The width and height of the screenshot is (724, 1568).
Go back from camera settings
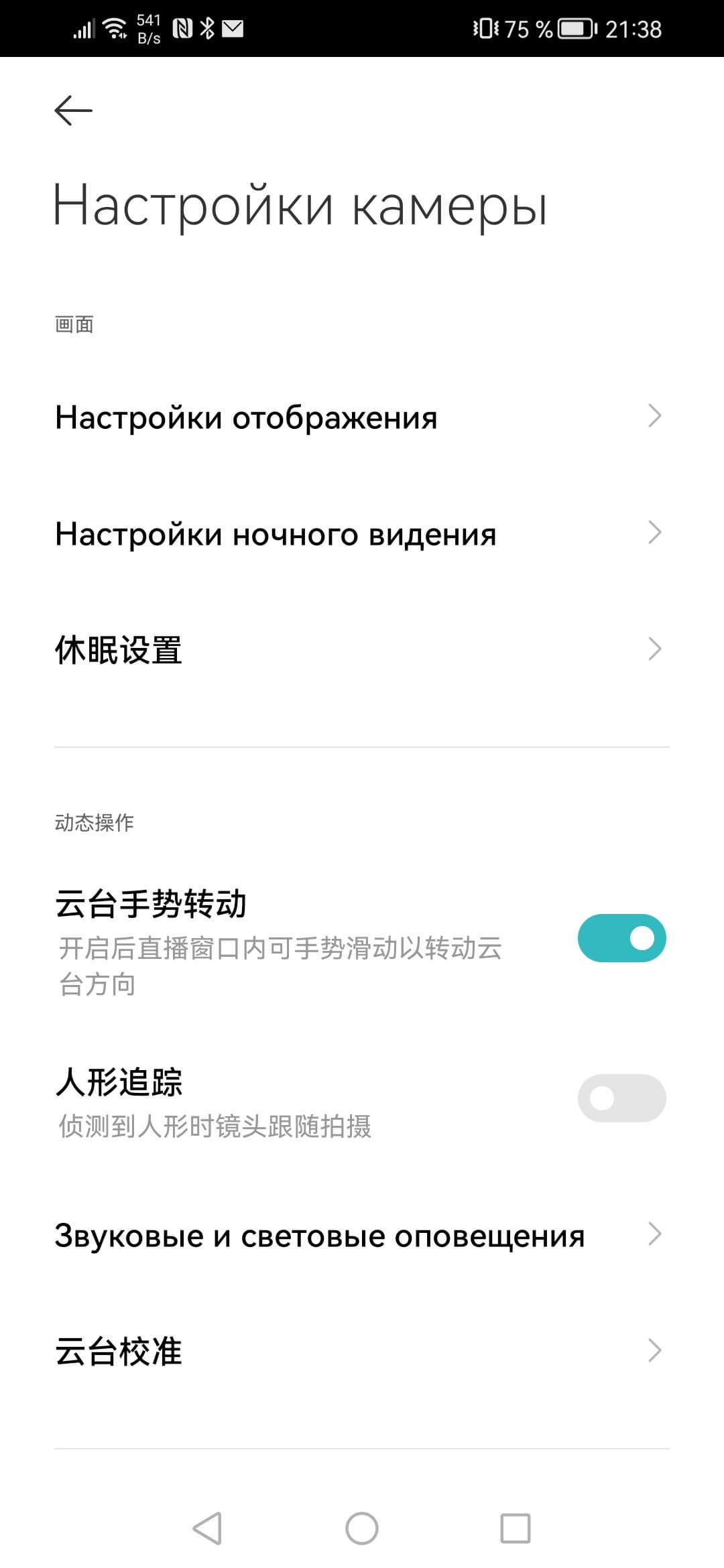(73, 111)
